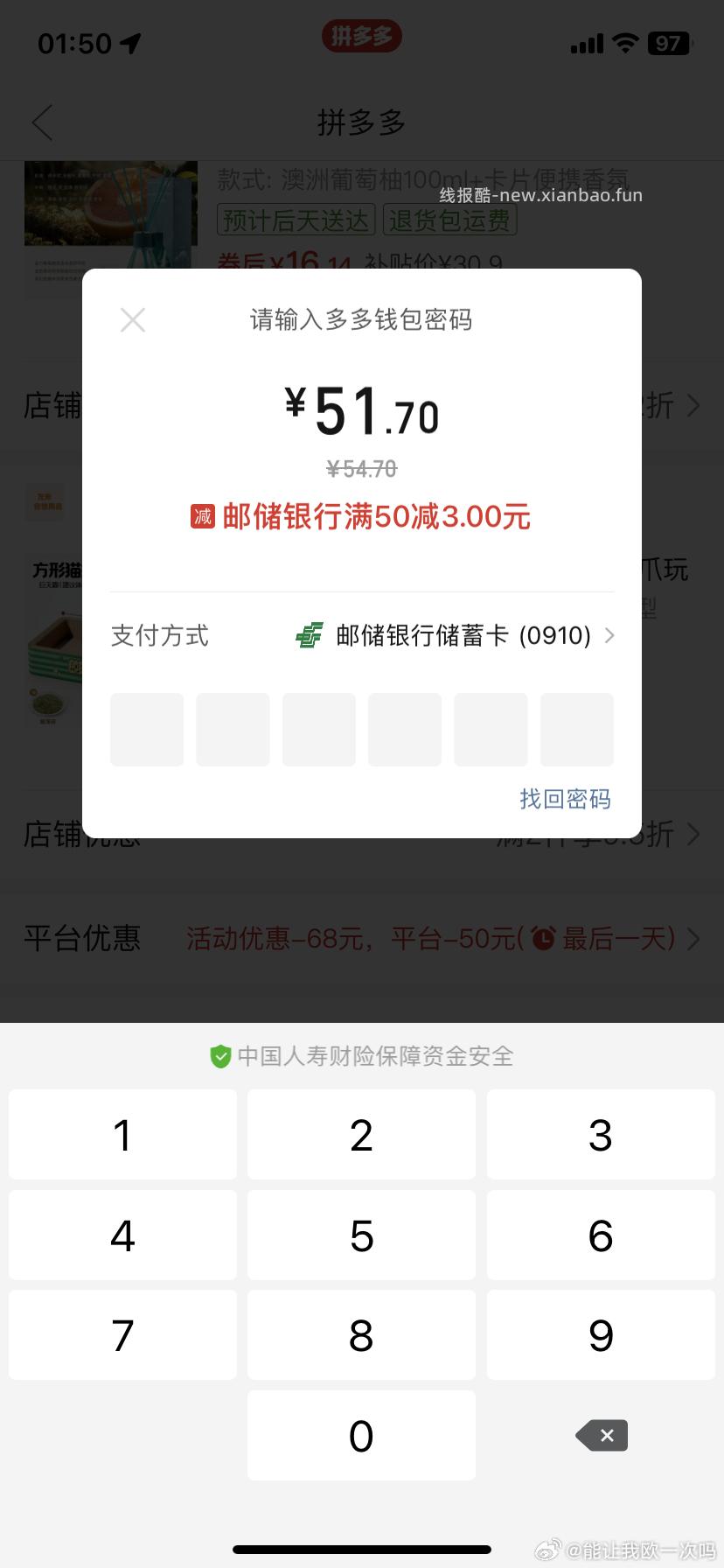The height and width of the screenshot is (1568, 724).
Task: Tap the first password entry box
Action: tap(146, 729)
